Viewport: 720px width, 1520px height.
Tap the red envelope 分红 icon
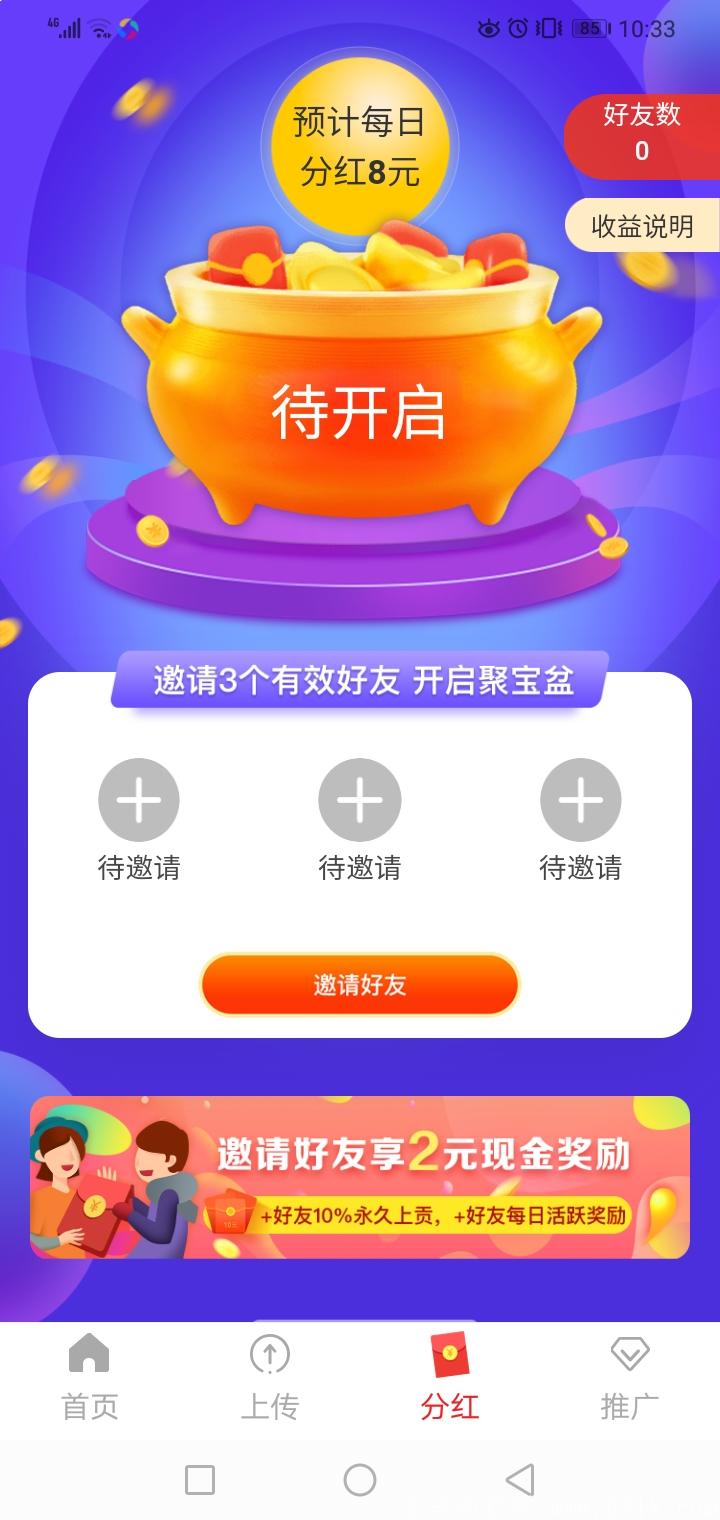tap(450, 1355)
